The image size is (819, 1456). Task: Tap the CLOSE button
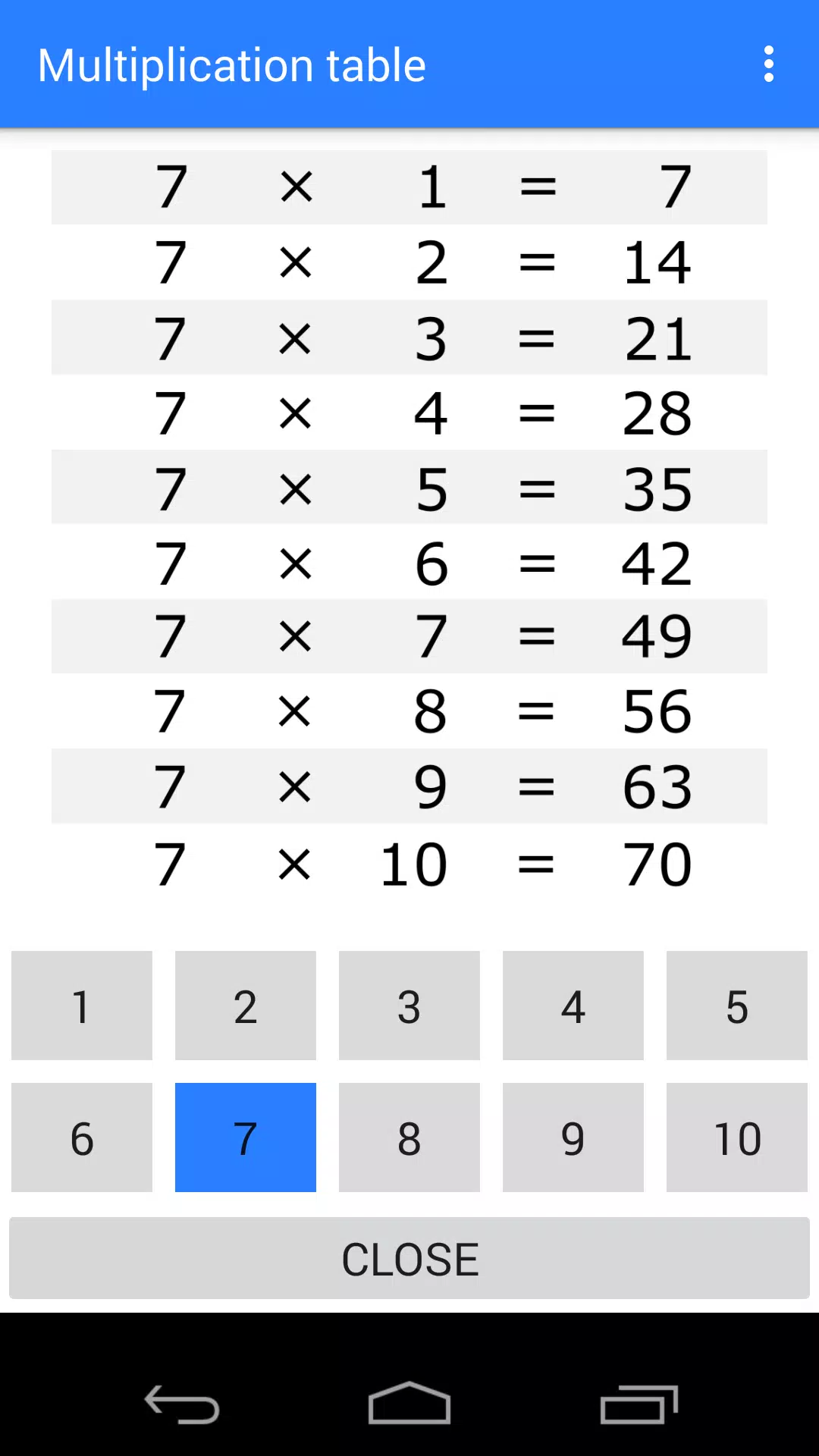click(409, 1258)
